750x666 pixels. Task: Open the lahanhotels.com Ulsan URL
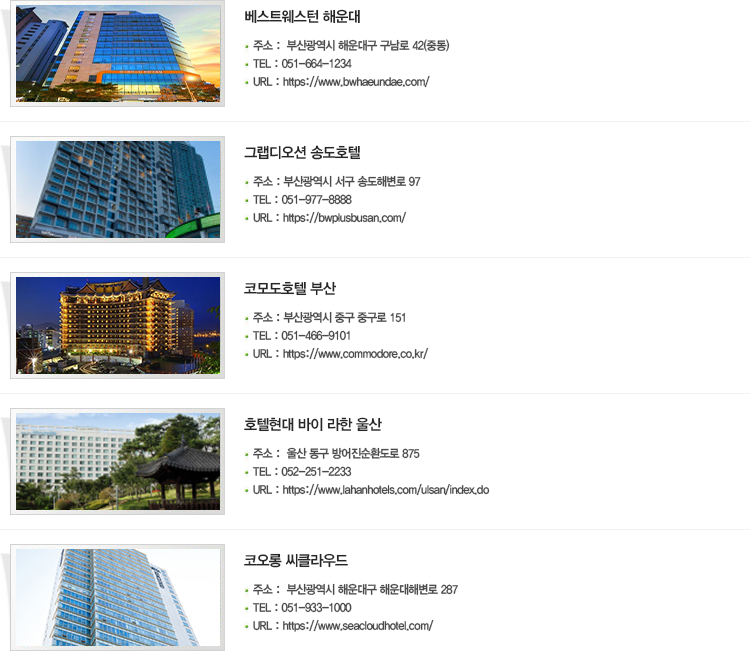click(385, 489)
